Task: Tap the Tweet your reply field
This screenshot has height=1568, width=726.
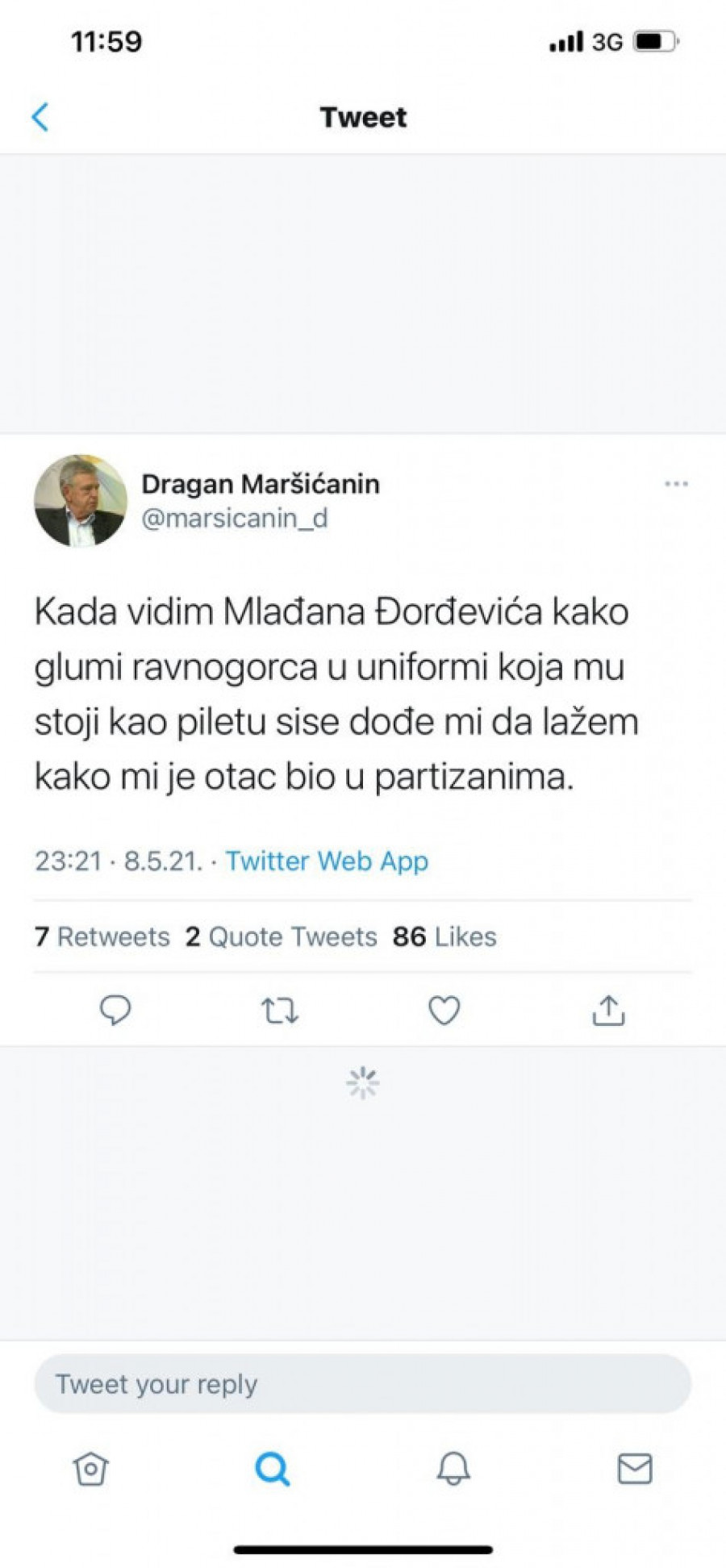Action: 363,1384
